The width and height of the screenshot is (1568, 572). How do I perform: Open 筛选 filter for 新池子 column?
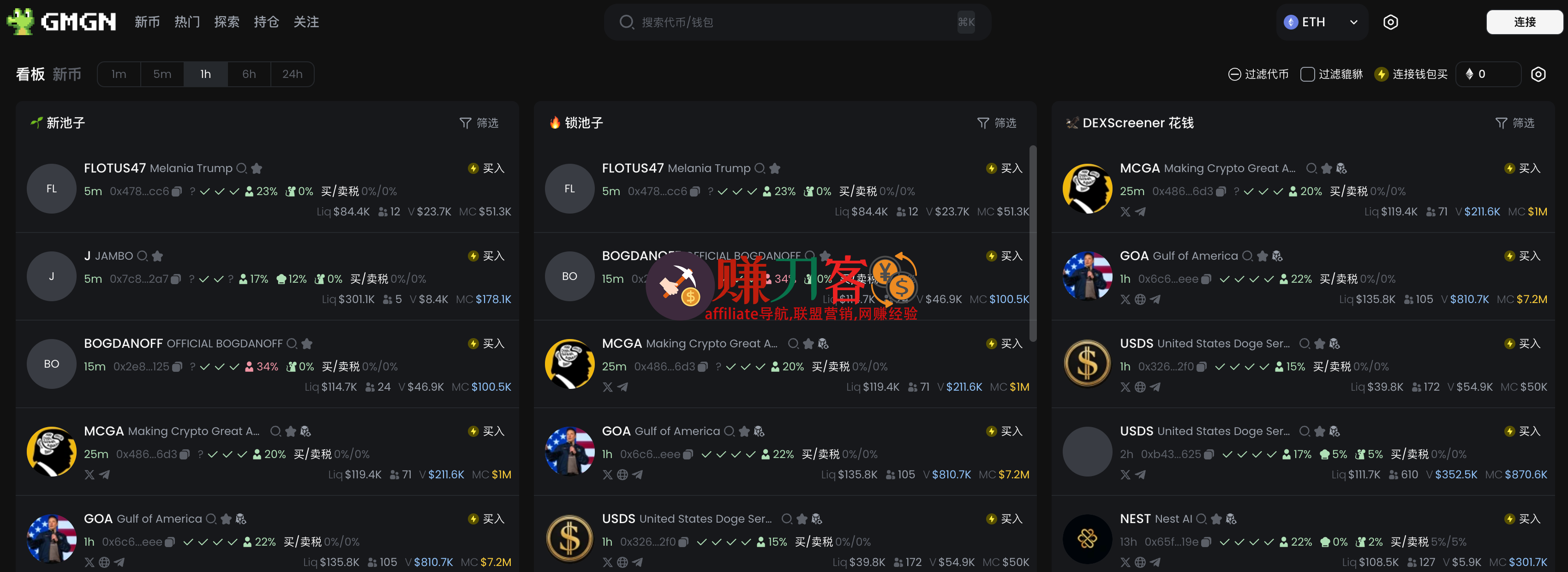pyautogui.click(x=479, y=123)
